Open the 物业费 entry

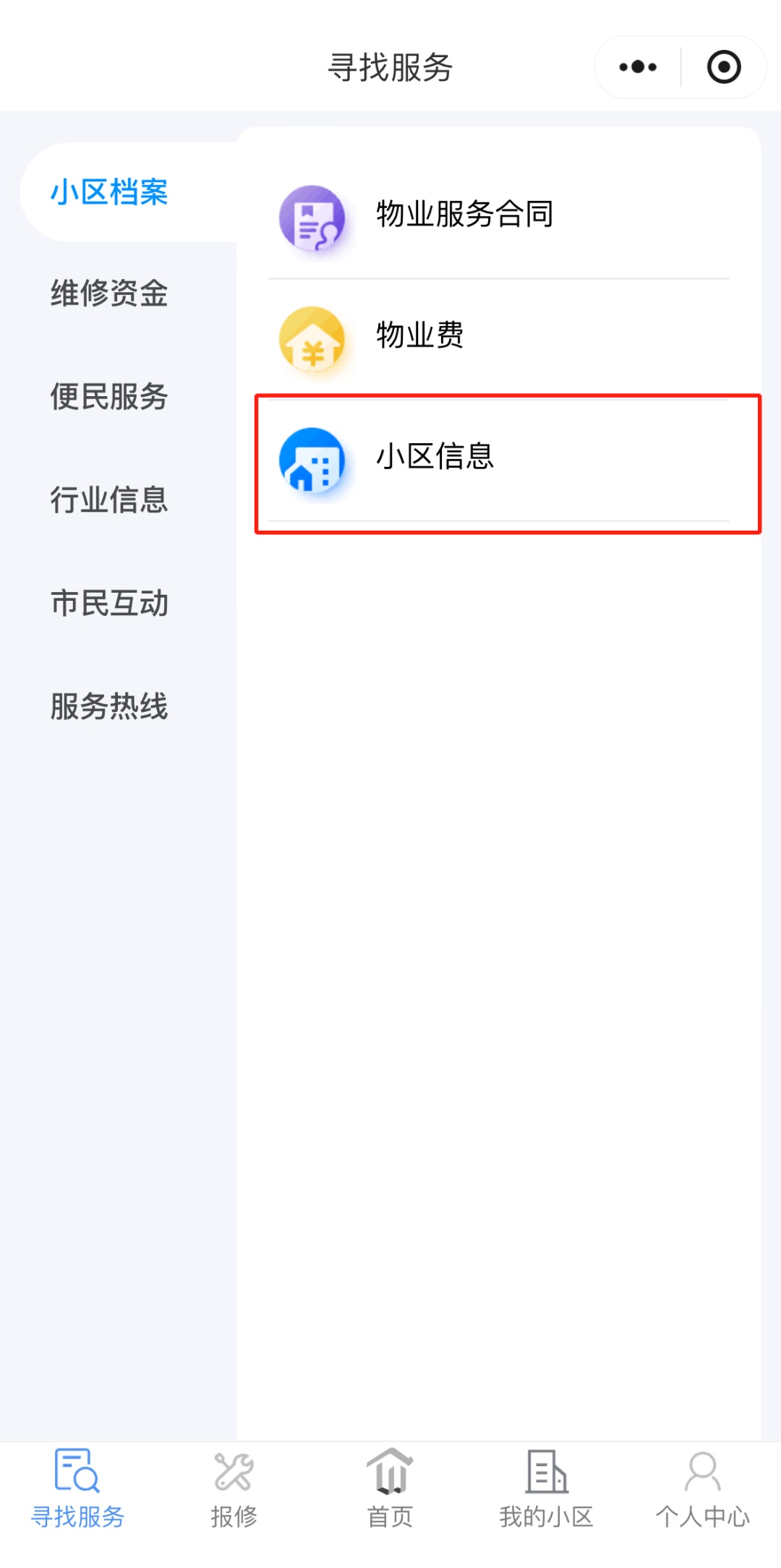click(419, 335)
